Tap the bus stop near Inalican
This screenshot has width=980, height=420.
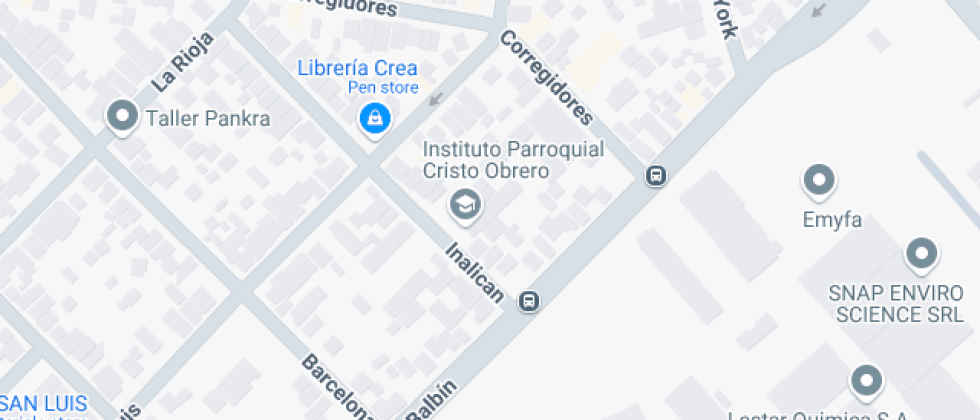point(529,300)
